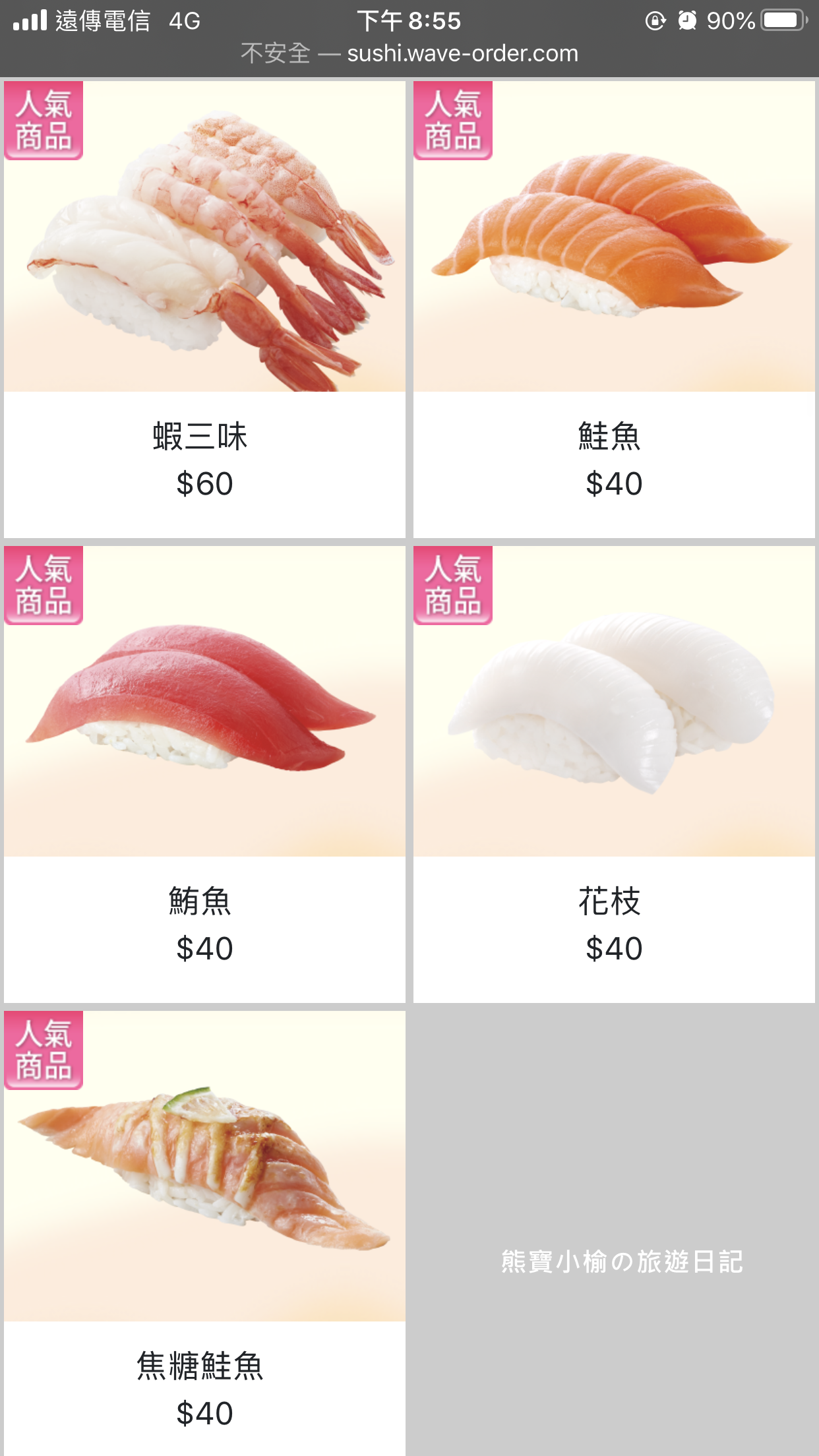
Task: Tap the 人氣商品 badge on 焦糖鮭魚
Action: click(x=42, y=1052)
